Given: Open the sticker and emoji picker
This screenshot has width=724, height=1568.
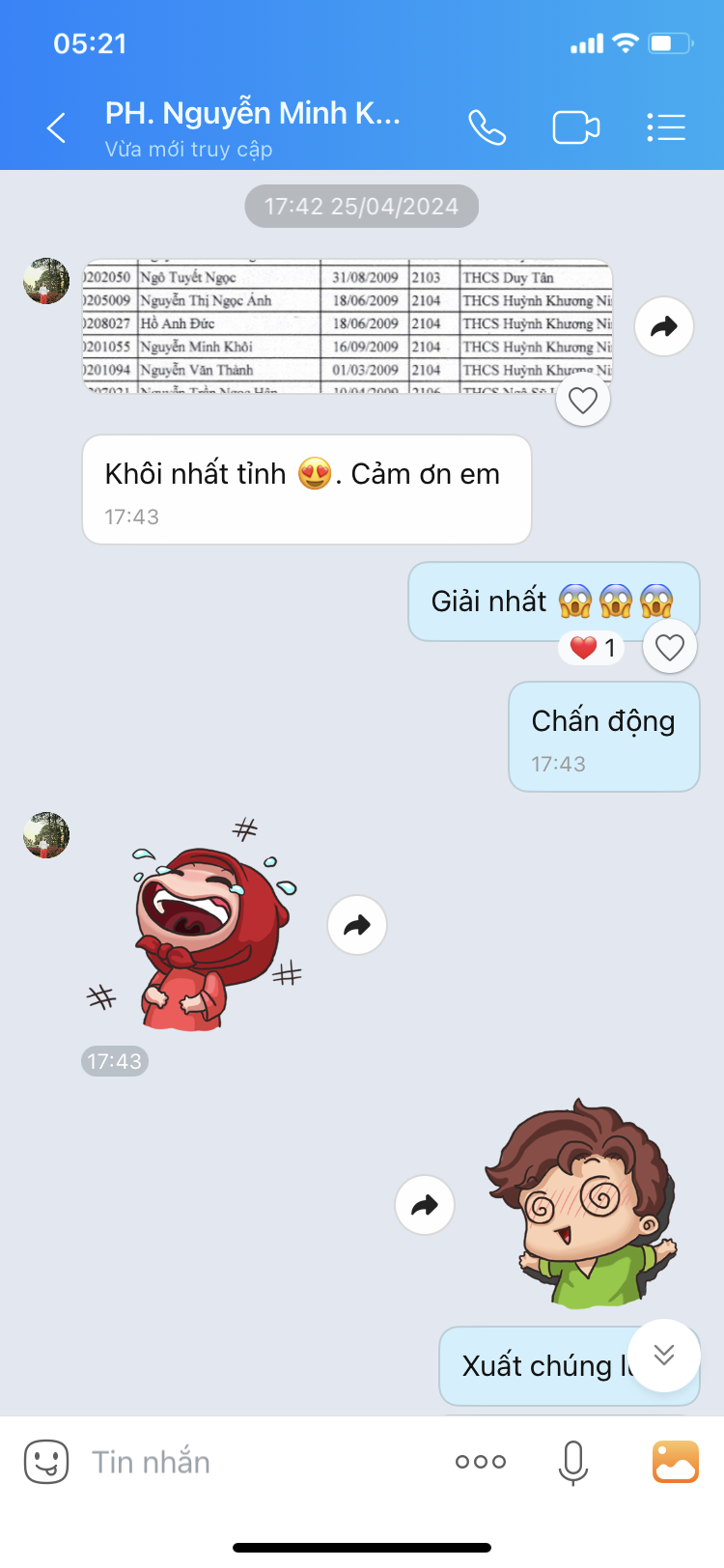Looking at the screenshot, I should click(46, 1462).
